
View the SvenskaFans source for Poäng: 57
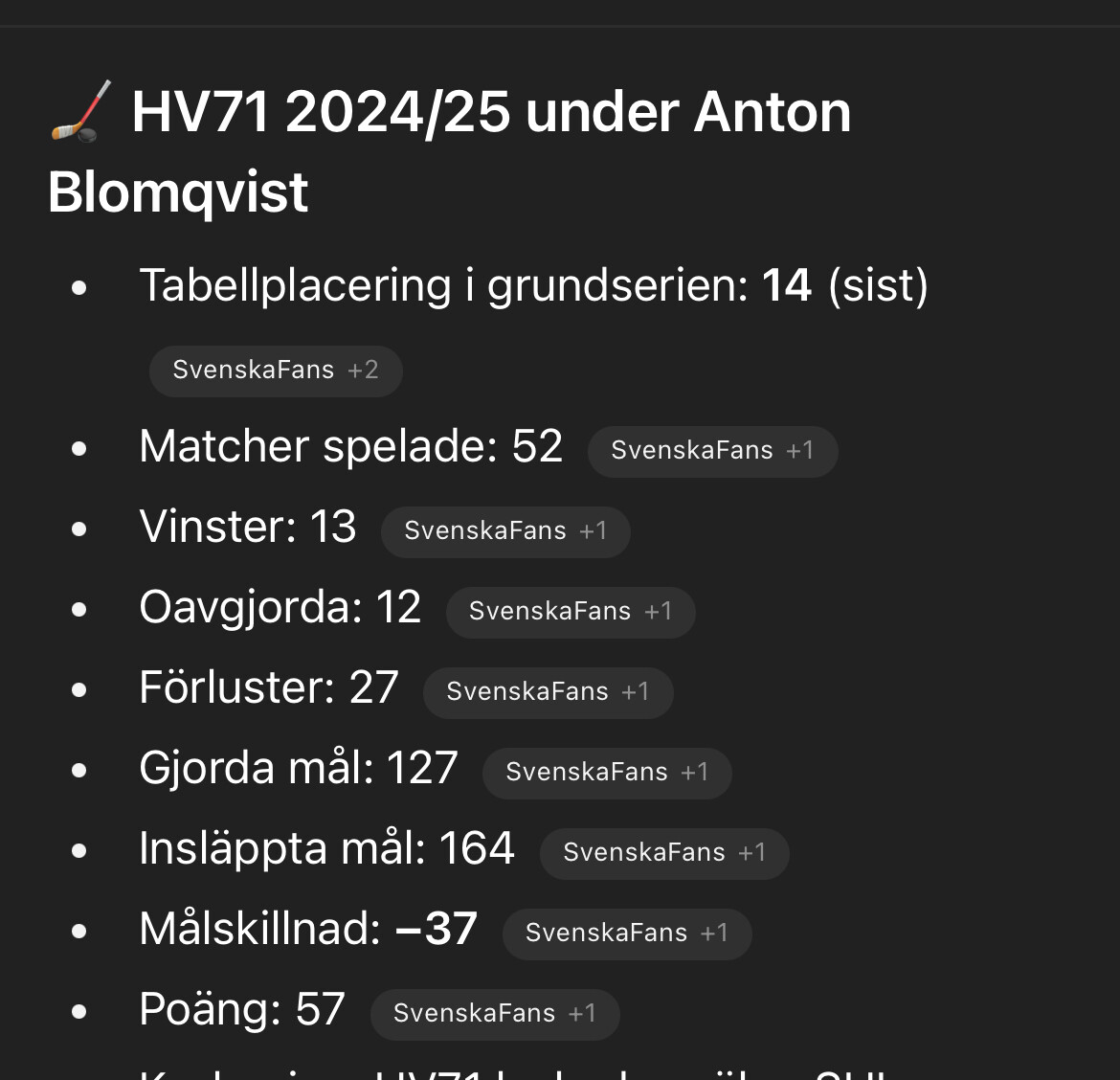click(x=495, y=1014)
